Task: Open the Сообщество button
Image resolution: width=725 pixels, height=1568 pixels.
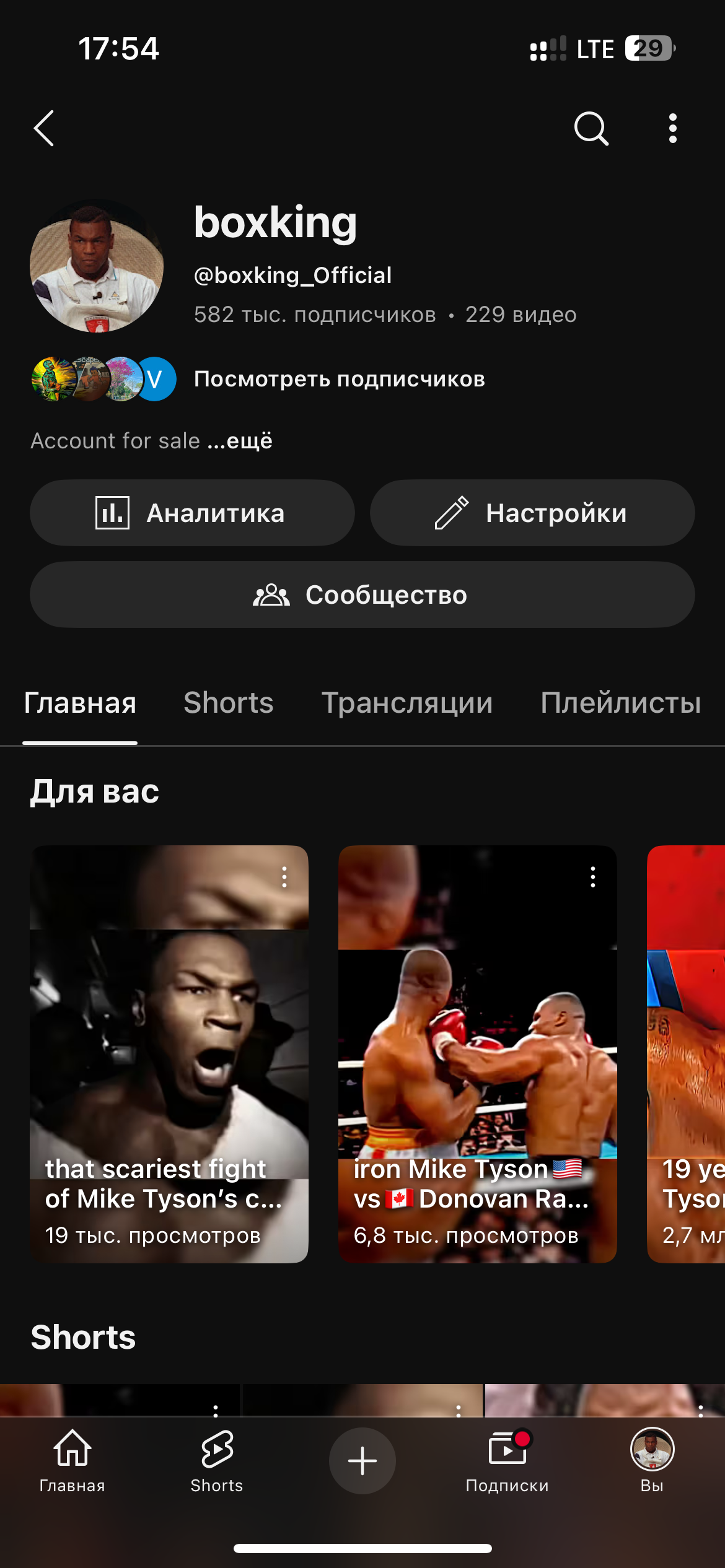Action: coord(362,595)
